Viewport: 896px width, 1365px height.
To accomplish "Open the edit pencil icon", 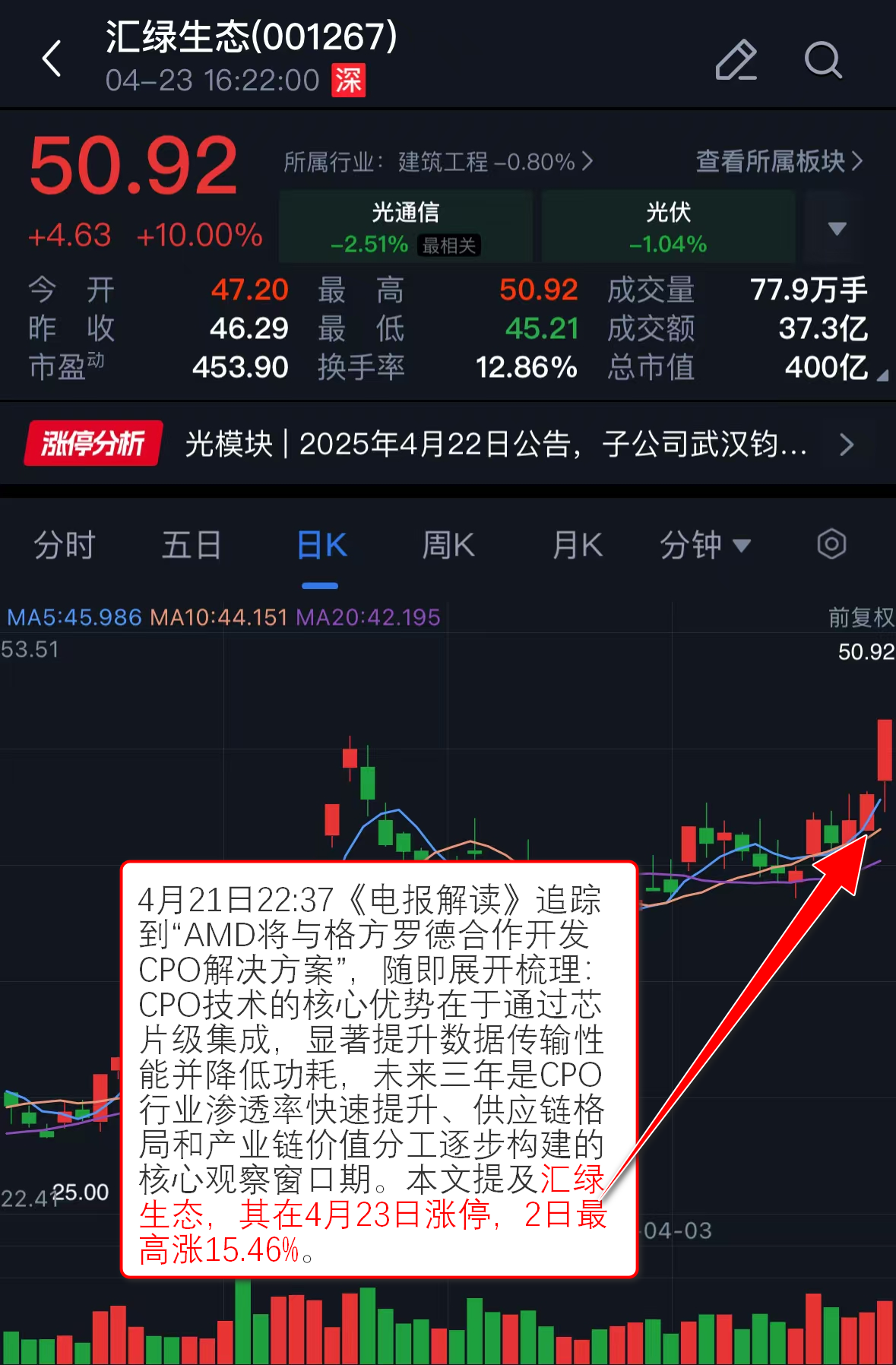I will pos(736,60).
